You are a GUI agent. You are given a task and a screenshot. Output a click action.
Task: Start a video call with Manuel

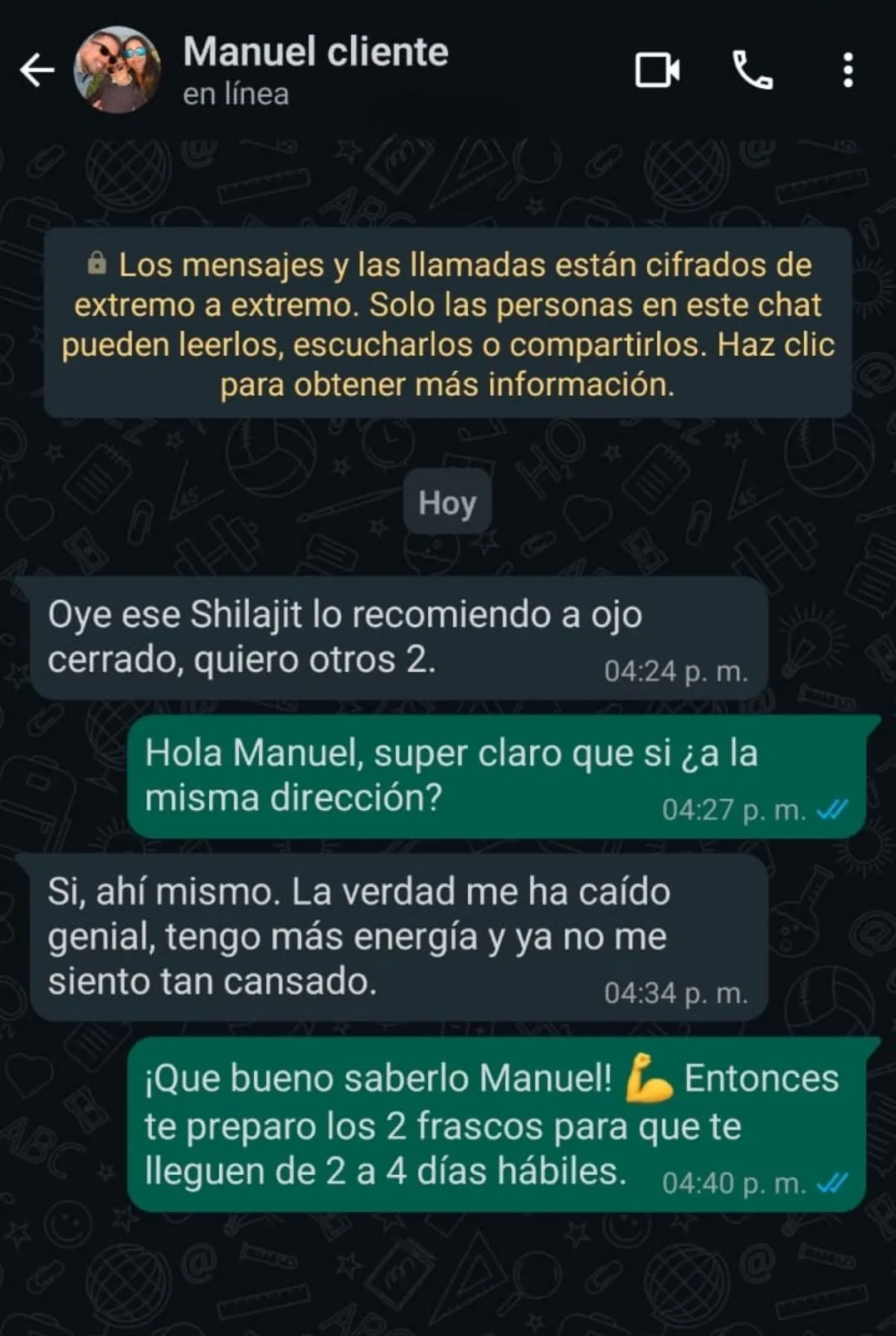click(657, 71)
